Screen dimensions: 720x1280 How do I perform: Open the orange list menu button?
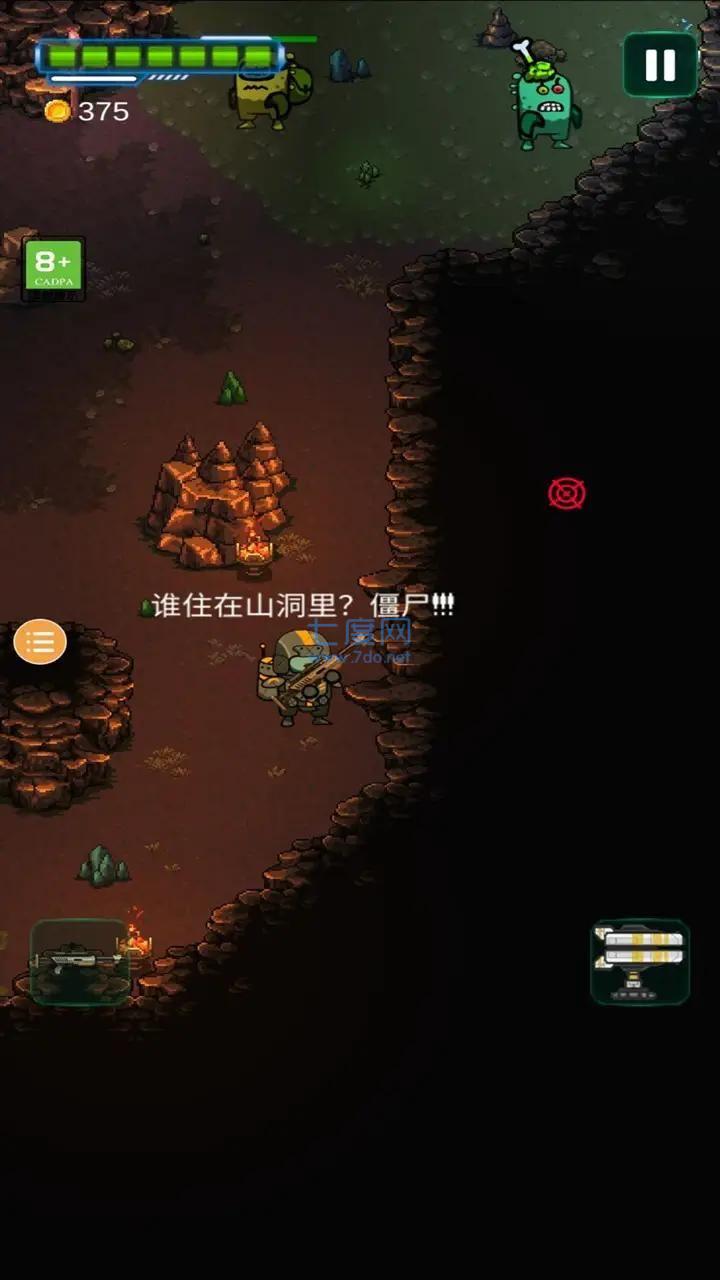point(40,641)
